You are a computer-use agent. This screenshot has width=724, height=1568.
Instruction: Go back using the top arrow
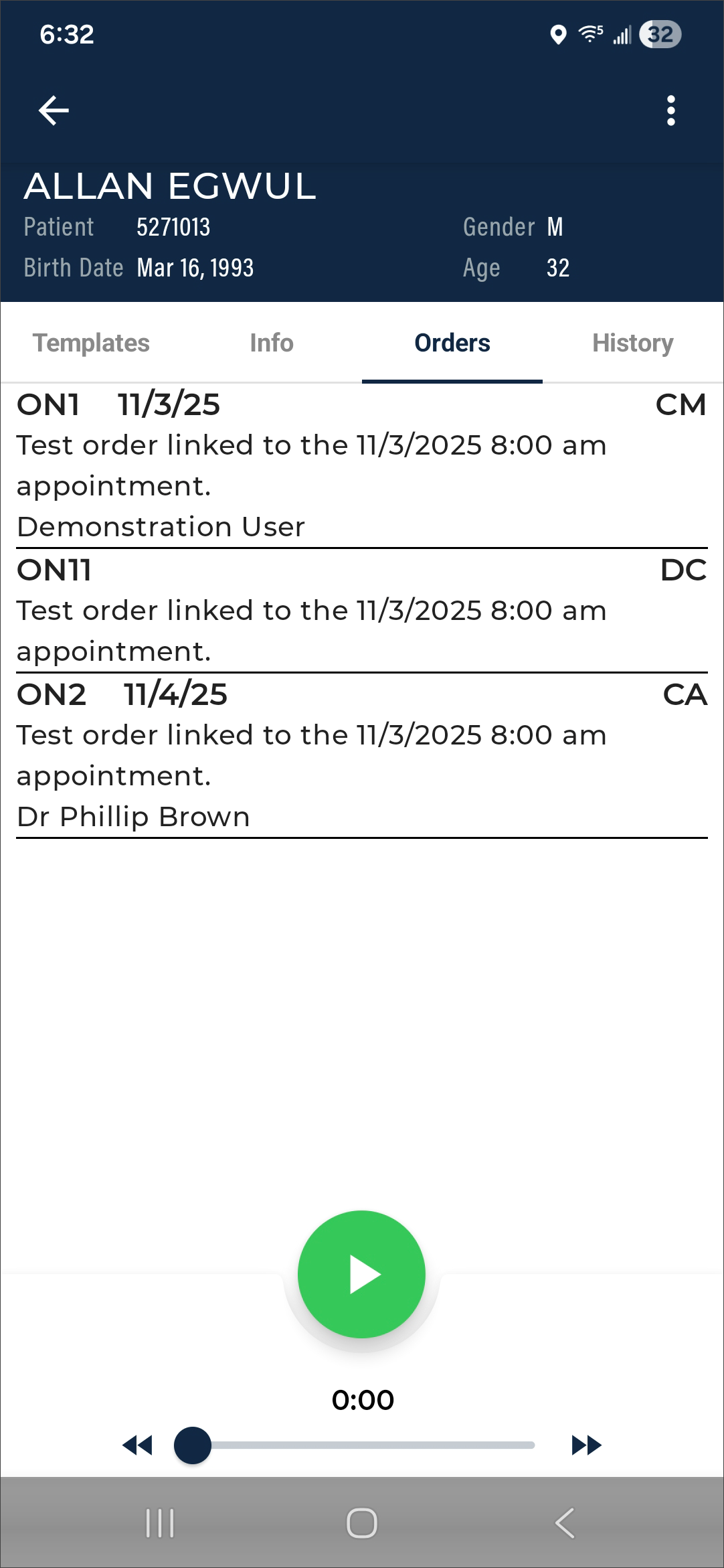(54, 110)
